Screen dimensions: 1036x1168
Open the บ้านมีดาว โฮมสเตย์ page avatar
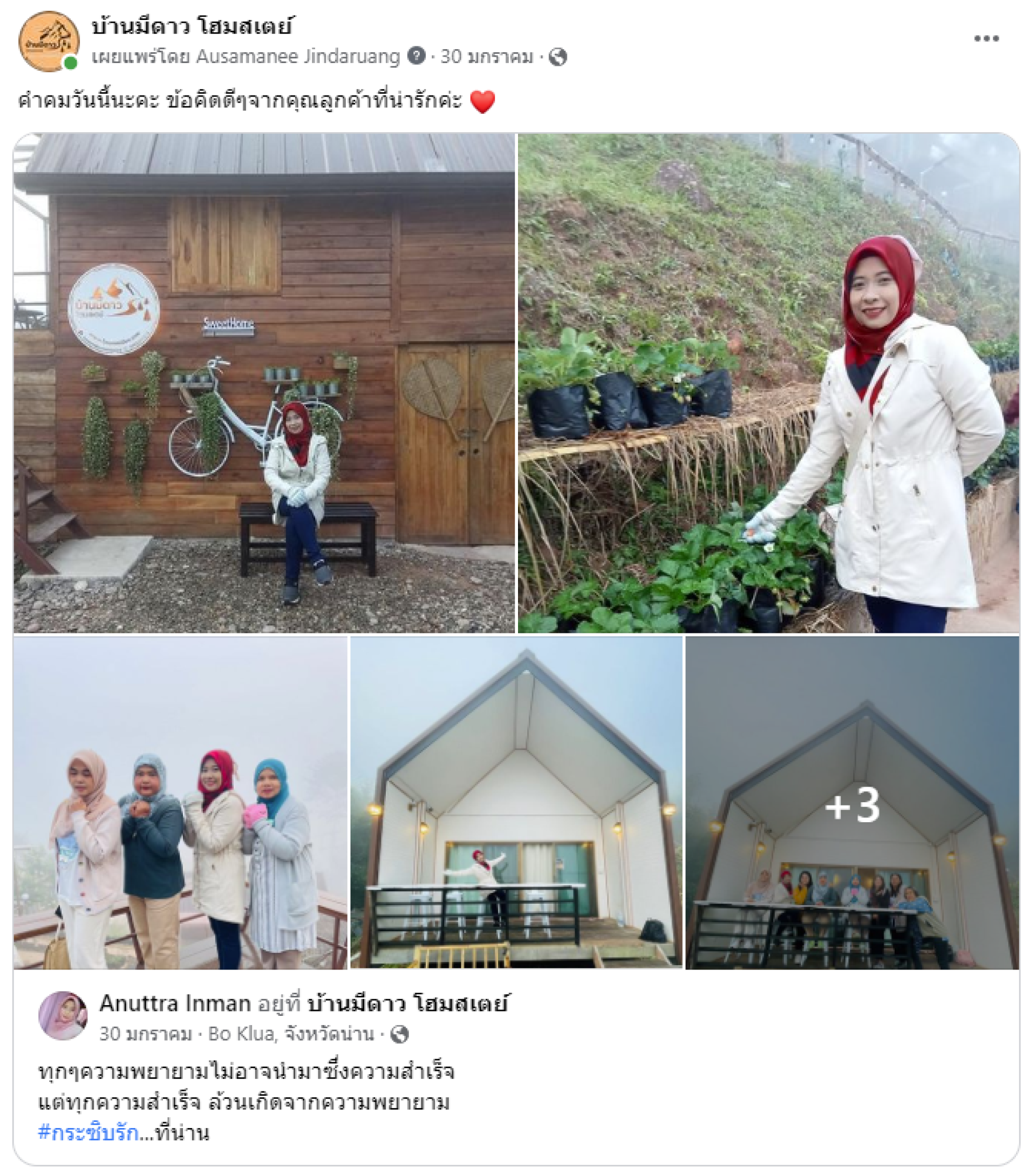(x=49, y=41)
